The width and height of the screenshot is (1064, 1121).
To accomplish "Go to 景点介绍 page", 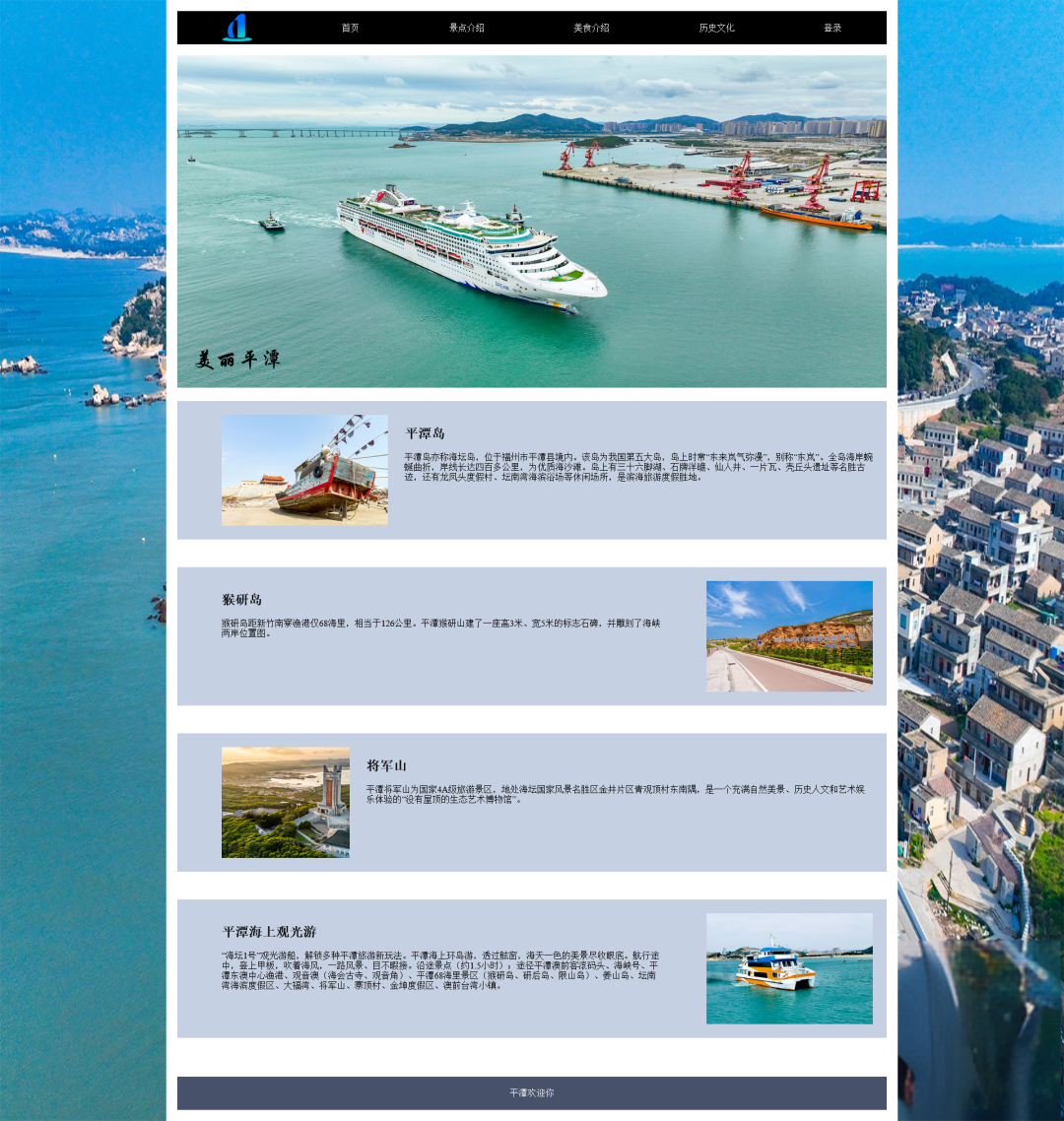I will 467,28.
